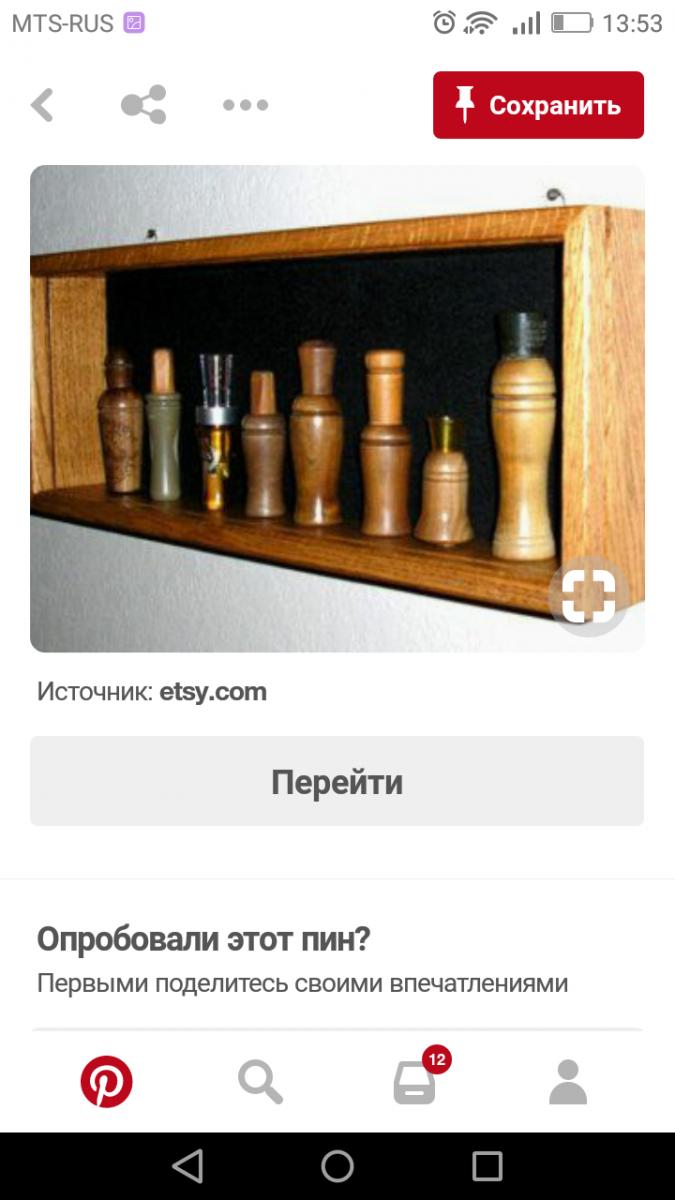Switch to the profile tab
Image resolution: width=675 pixels, height=1200 pixels.
568,1081
